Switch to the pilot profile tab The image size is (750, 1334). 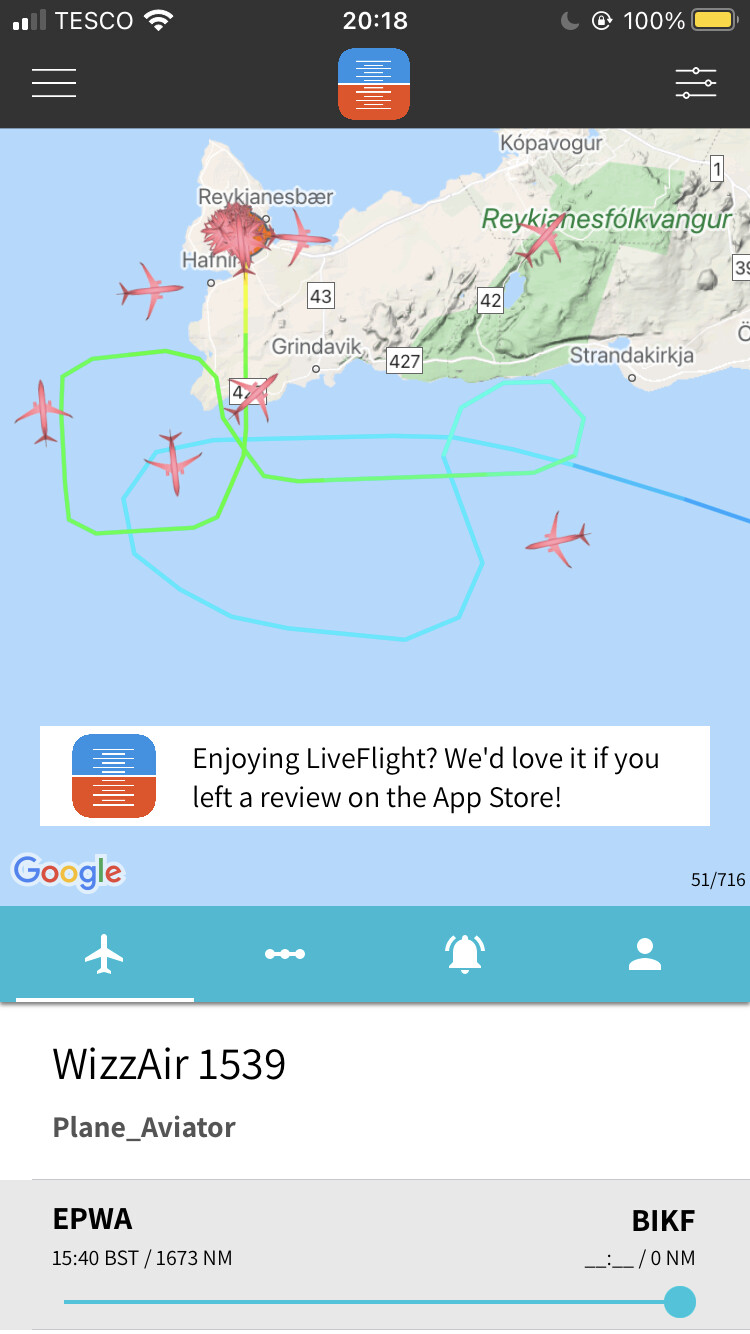tap(645, 954)
